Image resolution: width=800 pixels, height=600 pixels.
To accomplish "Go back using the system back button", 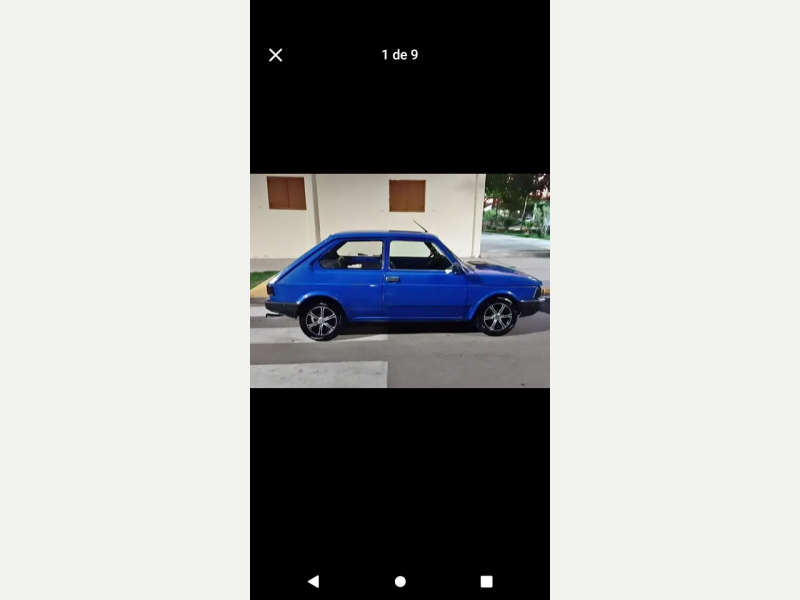I will coord(313,581).
